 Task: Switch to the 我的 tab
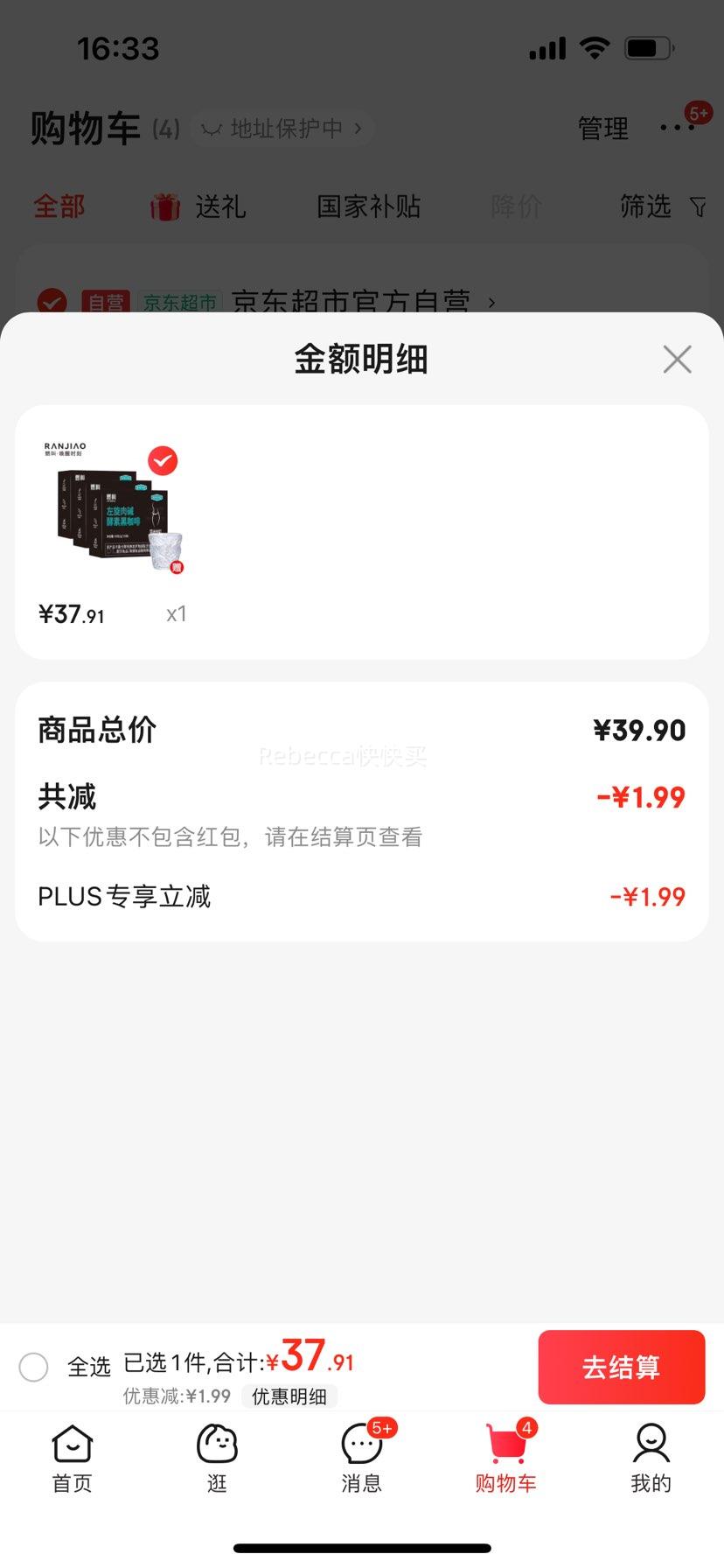tap(651, 1458)
